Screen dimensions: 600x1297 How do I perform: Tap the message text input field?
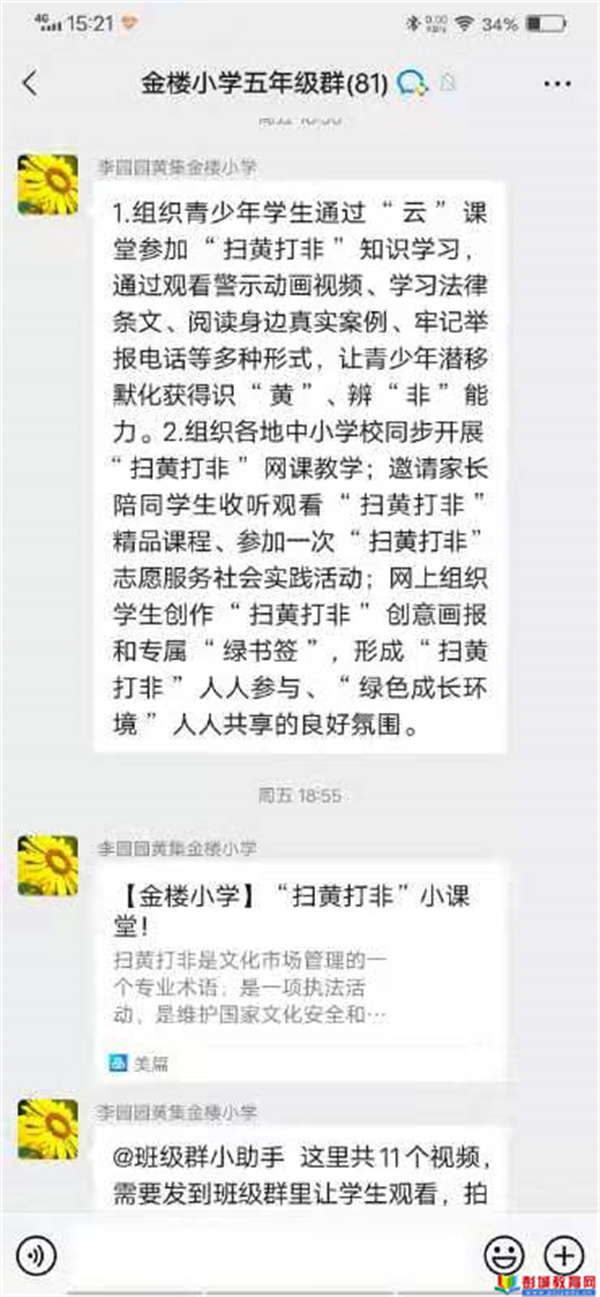(x=268, y=1253)
